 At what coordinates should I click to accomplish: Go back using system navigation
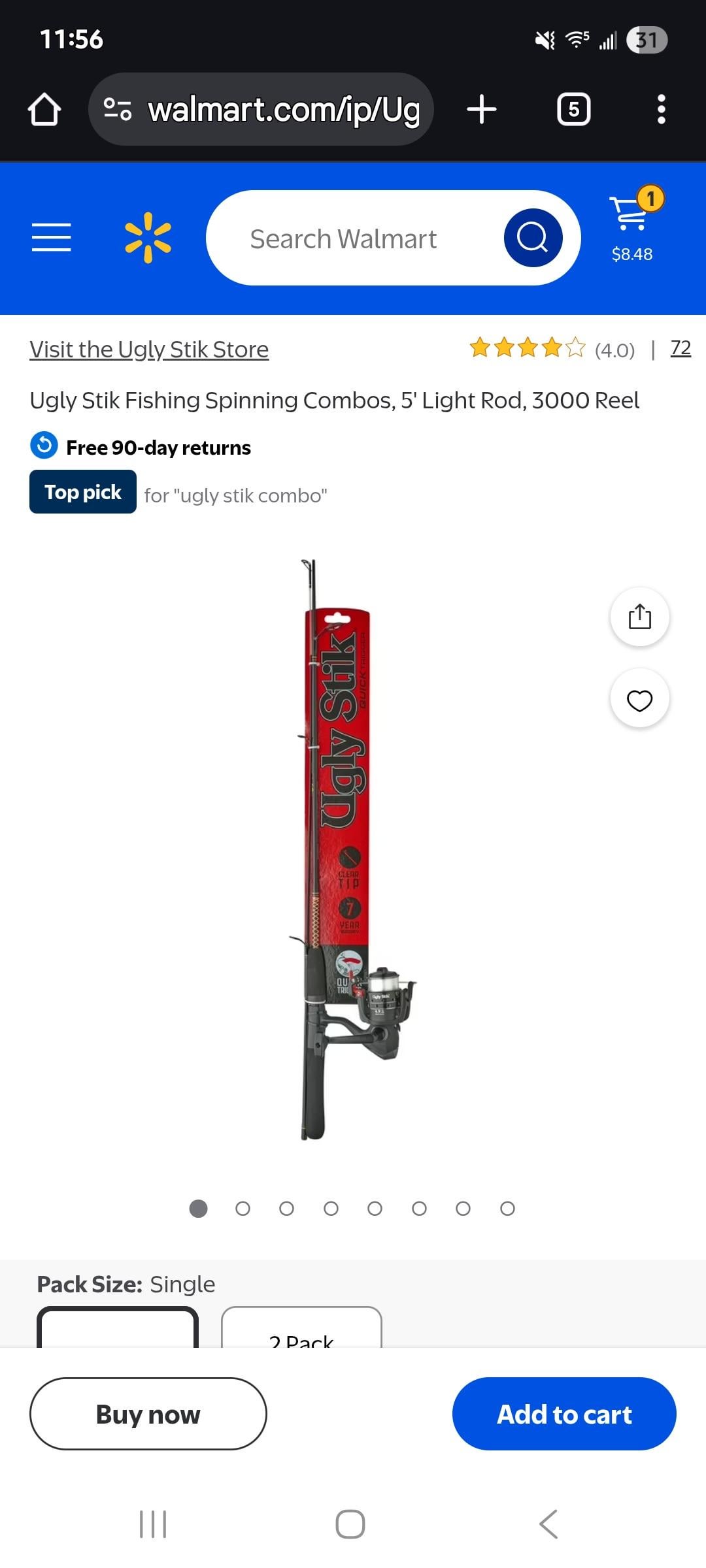[x=548, y=1524]
